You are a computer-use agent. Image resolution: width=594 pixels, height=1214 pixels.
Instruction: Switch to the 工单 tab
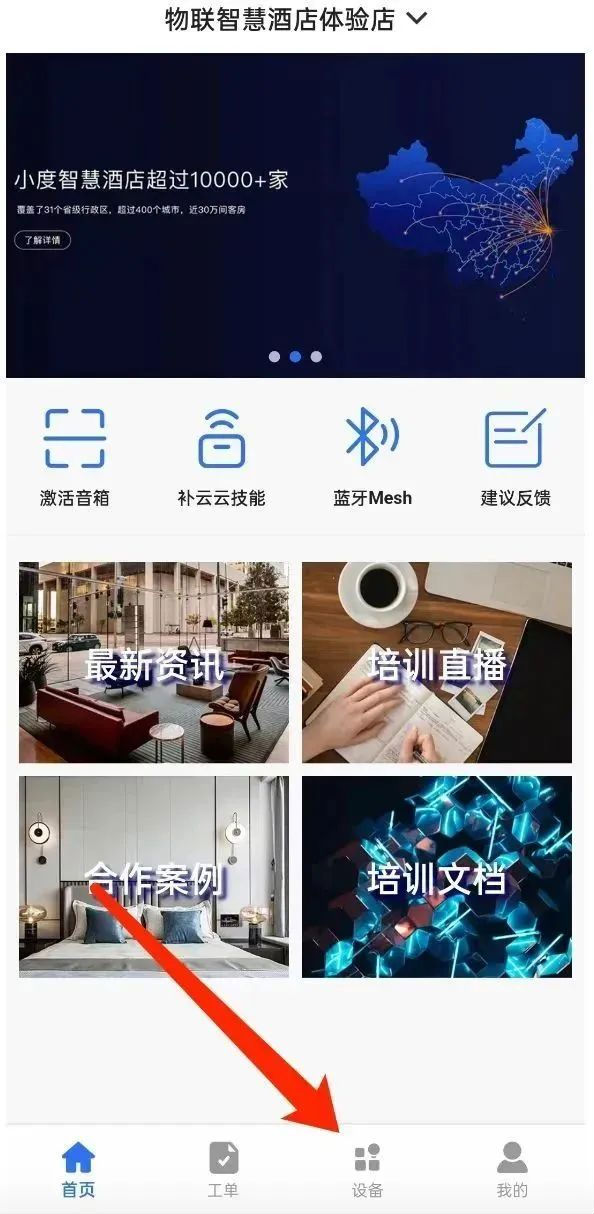tap(224, 1170)
